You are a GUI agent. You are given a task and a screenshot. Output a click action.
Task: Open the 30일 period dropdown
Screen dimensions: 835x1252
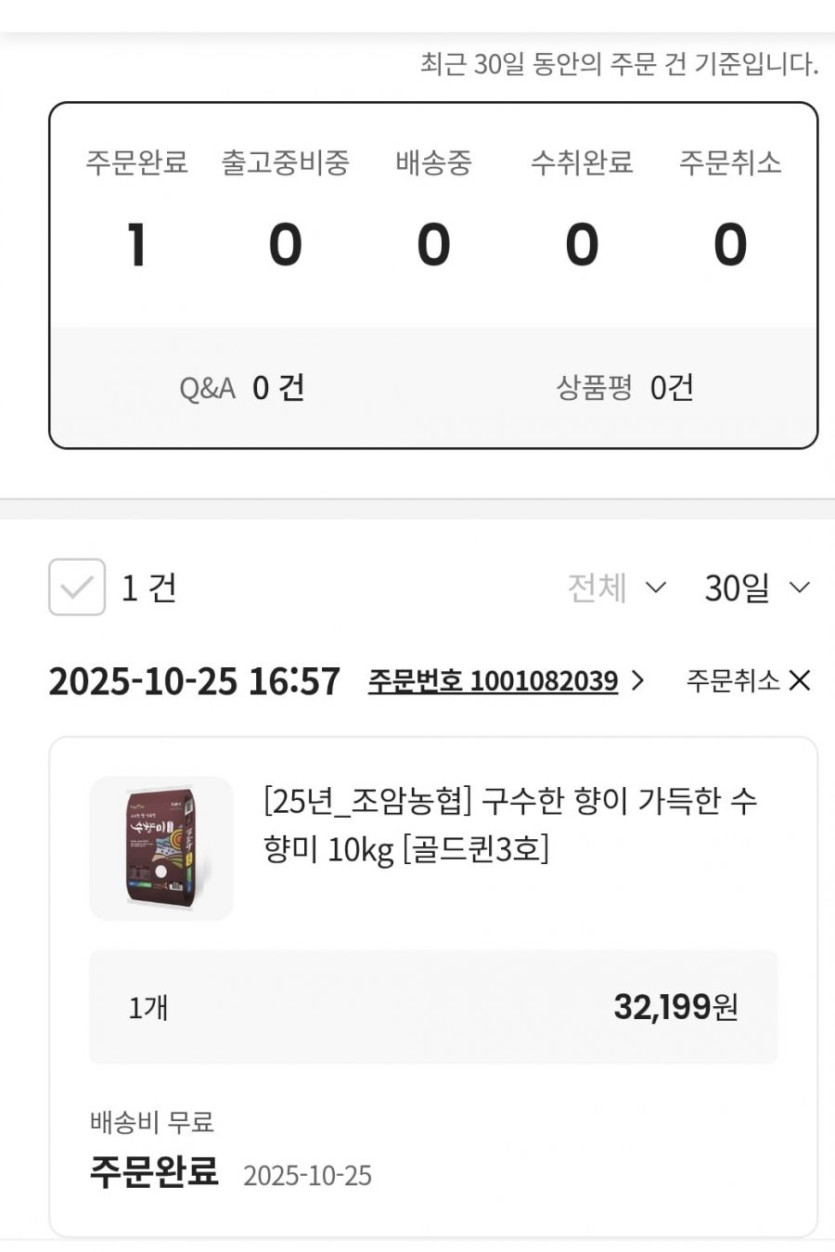756,589
